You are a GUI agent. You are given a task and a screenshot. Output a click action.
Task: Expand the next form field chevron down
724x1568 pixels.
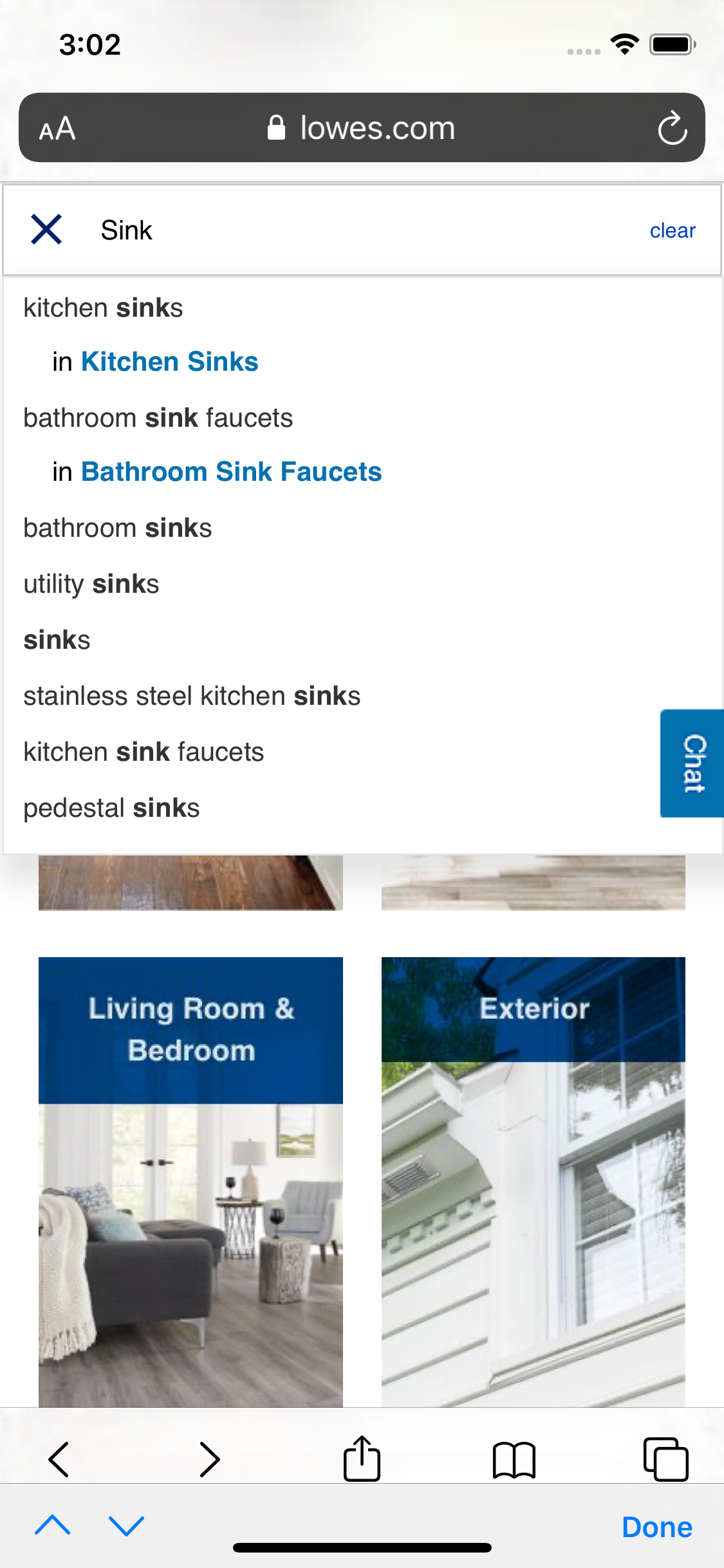[x=126, y=1526]
